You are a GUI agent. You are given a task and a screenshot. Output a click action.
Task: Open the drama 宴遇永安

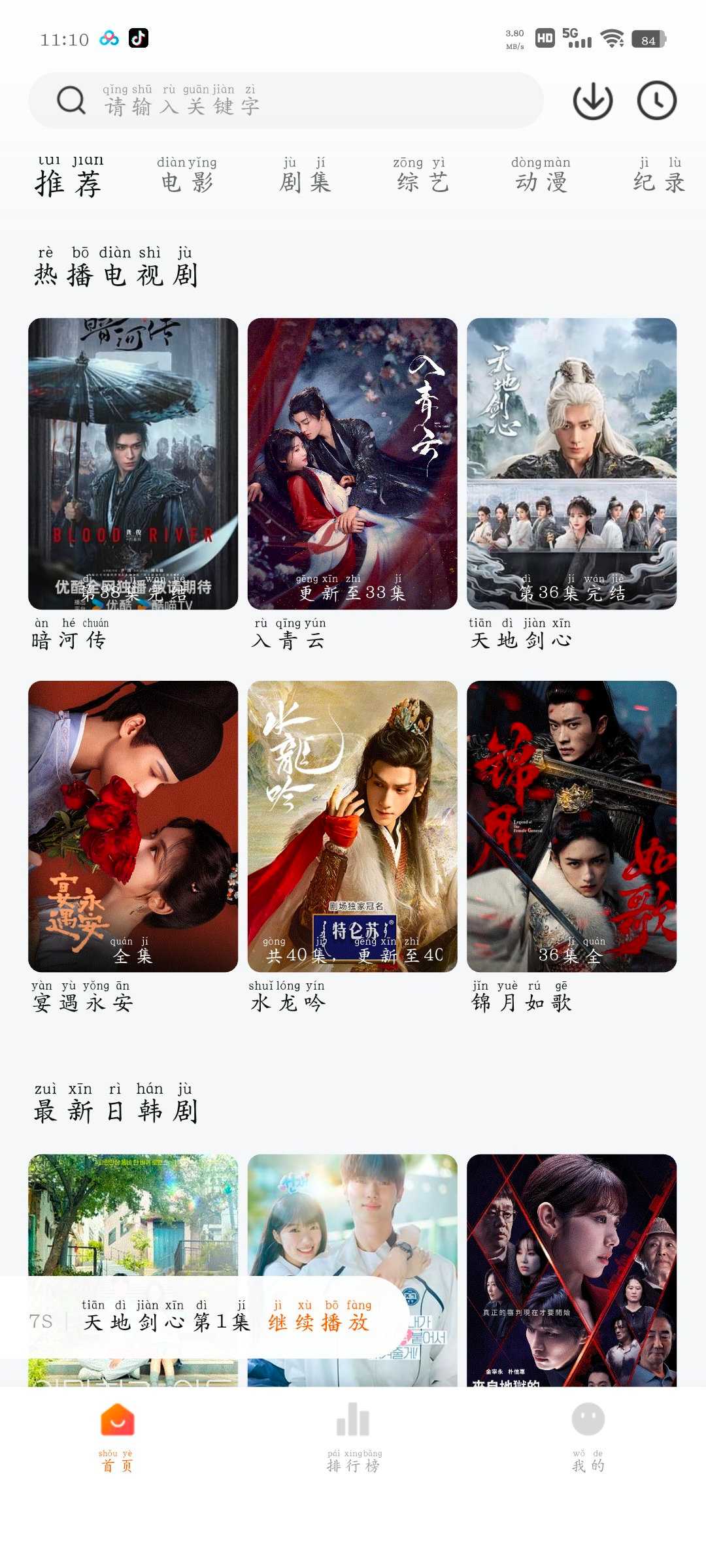click(133, 826)
